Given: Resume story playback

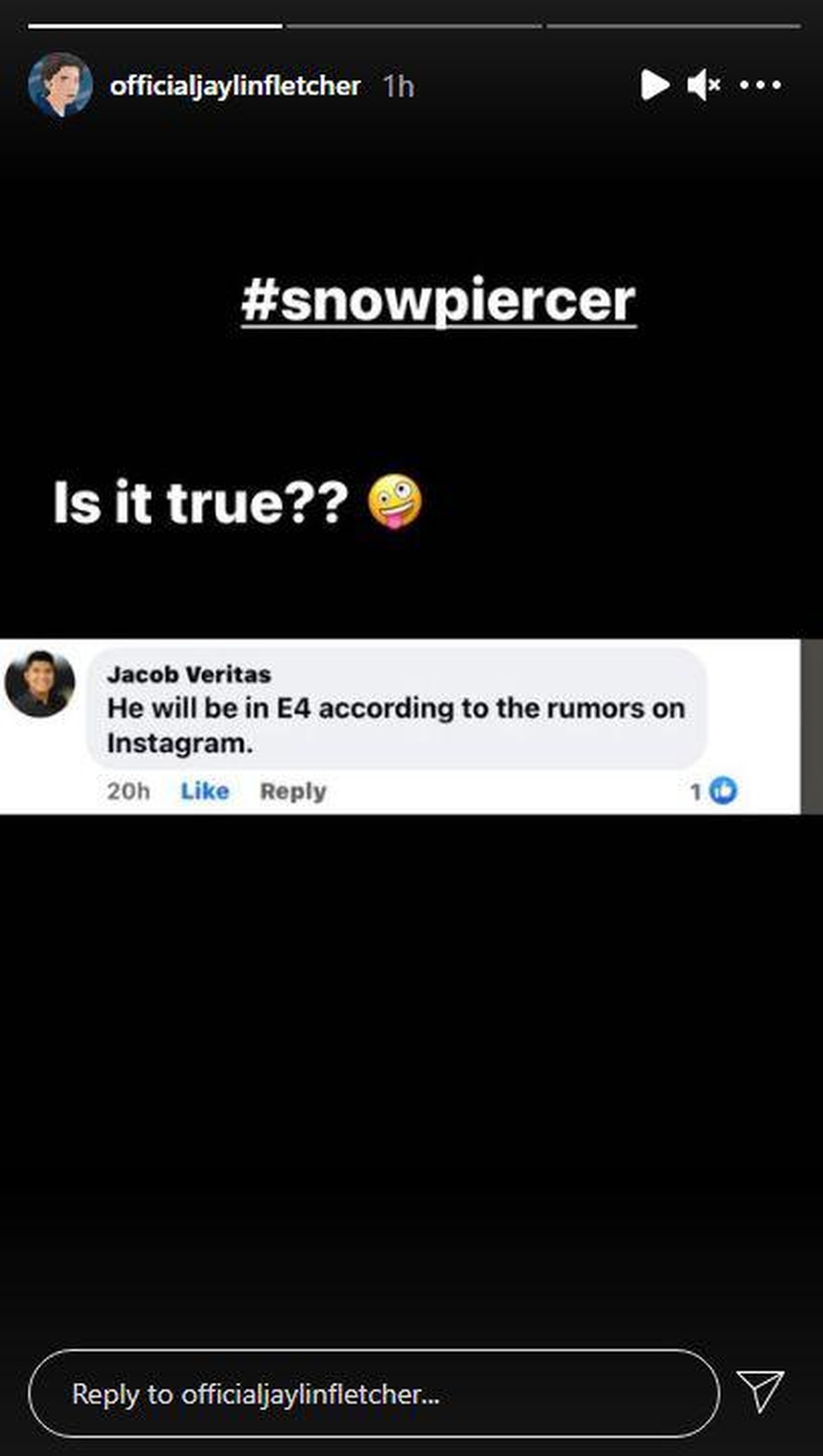Looking at the screenshot, I should [x=654, y=85].
